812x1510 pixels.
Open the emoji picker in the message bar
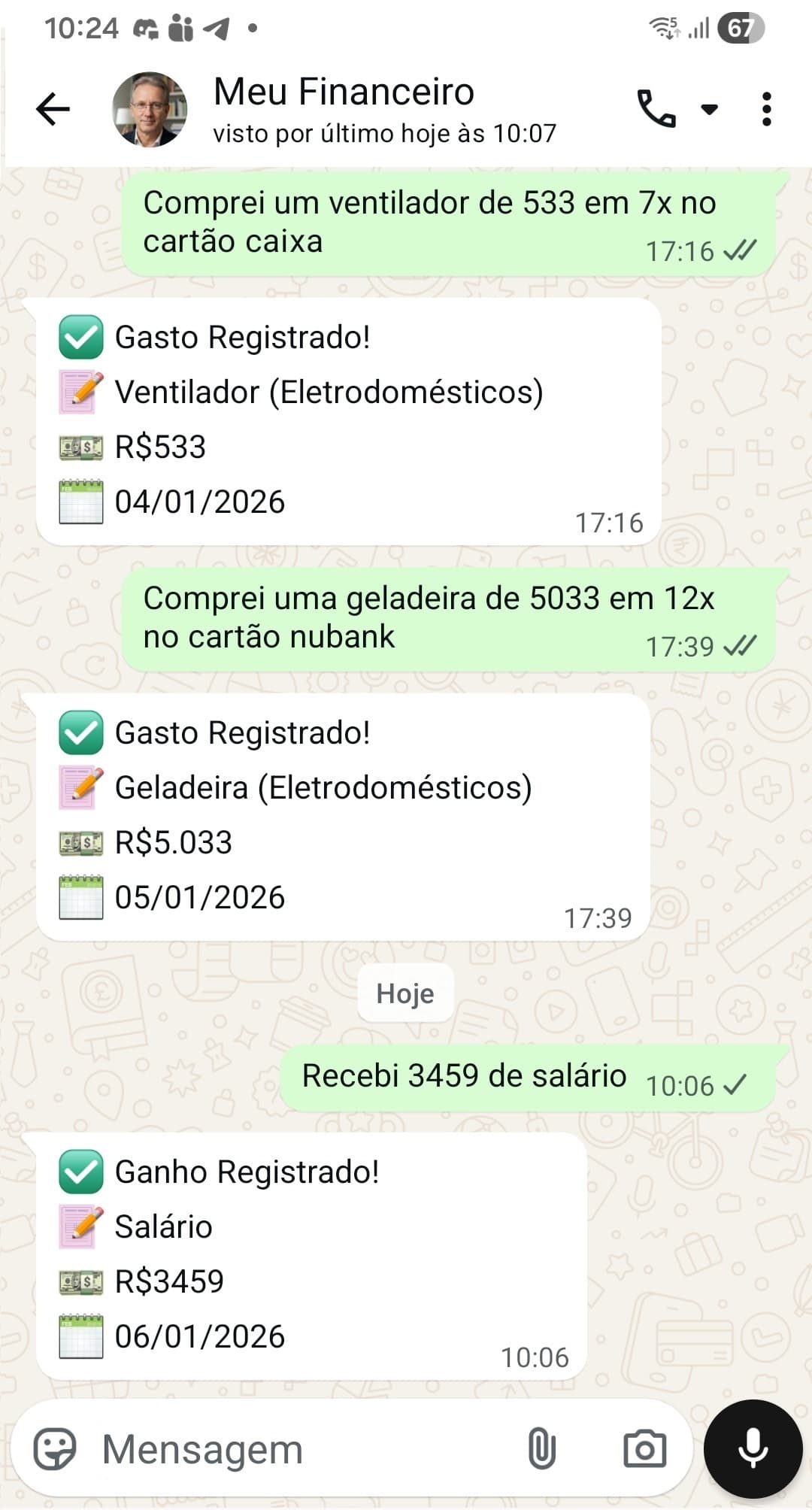[x=57, y=1448]
